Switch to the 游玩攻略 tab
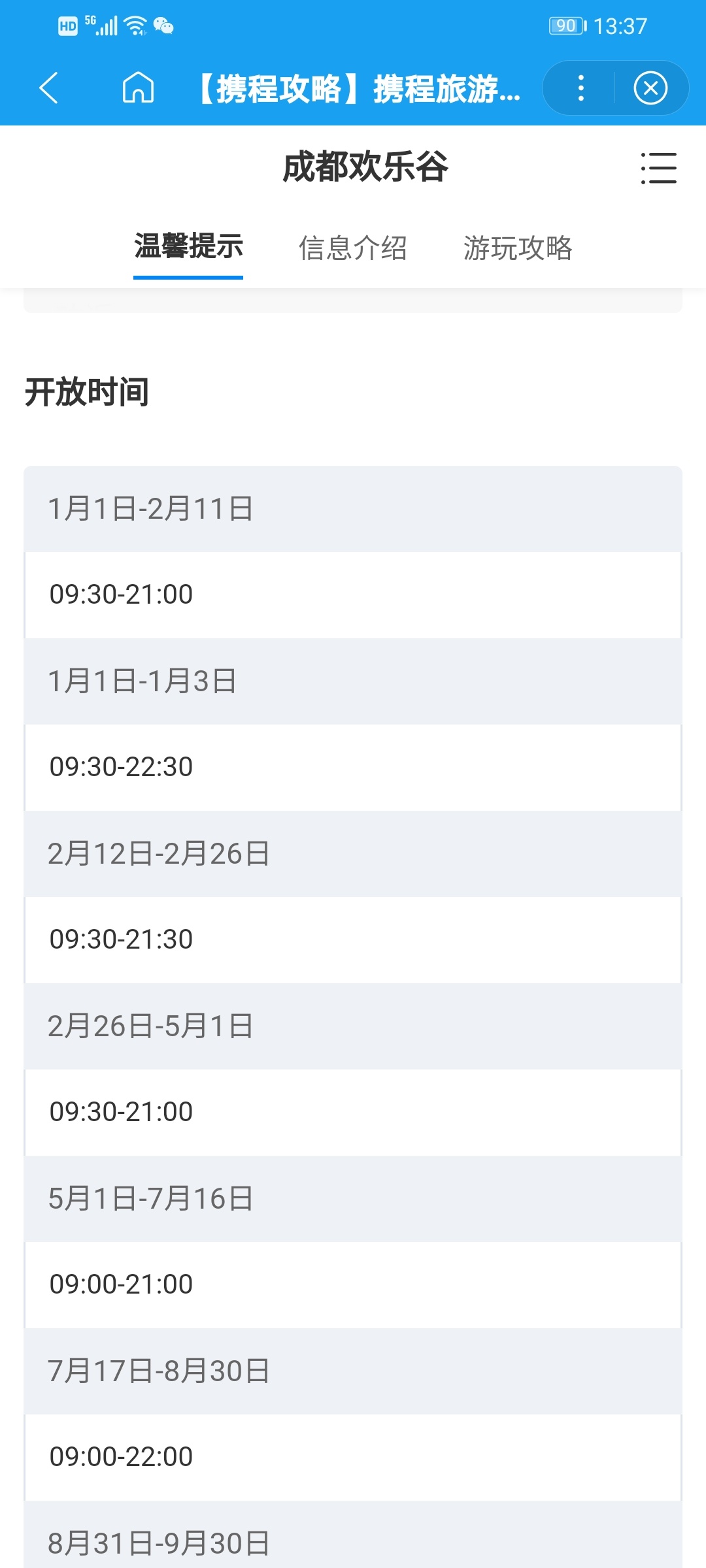Viewport: 706px width, 1568px height. coord(518,248)
